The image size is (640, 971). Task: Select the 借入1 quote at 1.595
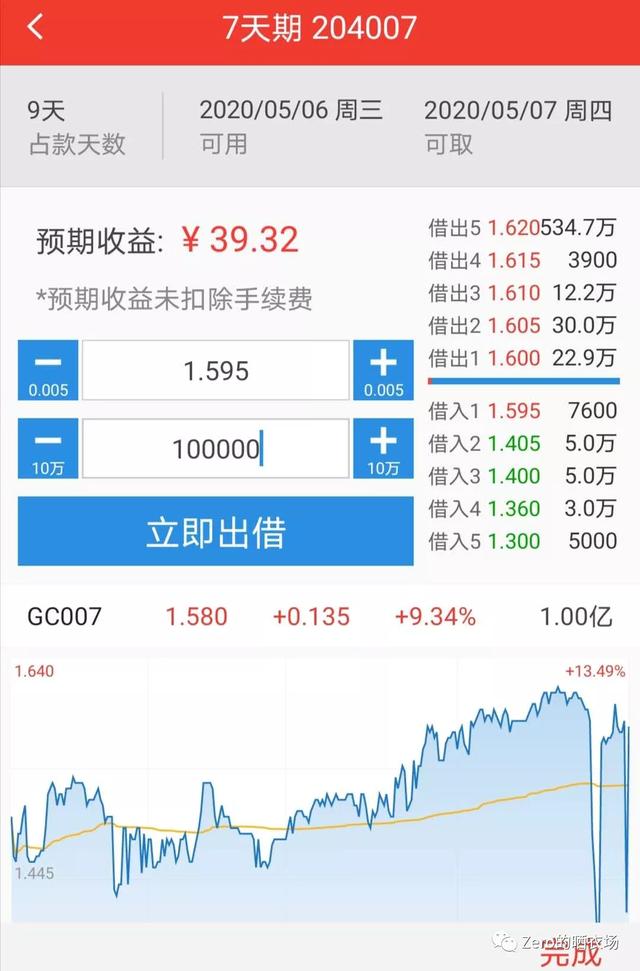tap(522, 411)
